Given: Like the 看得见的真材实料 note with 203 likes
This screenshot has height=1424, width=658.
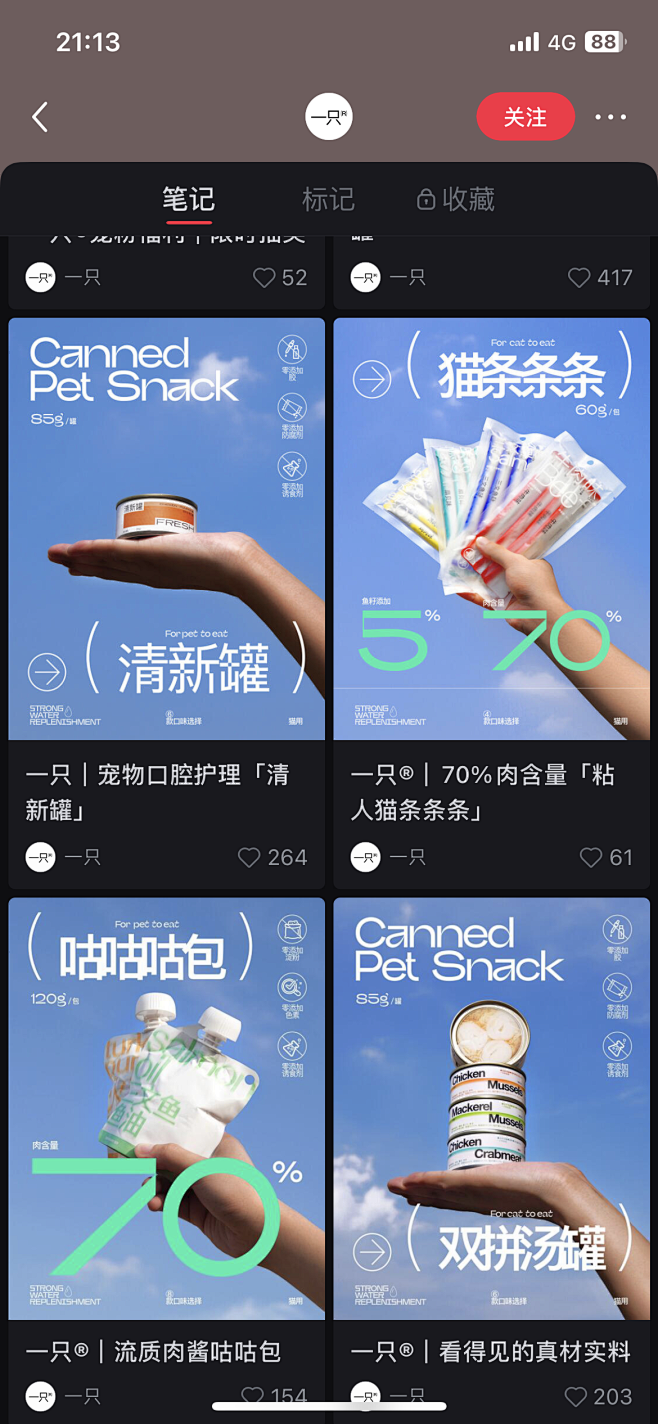Looking at the screenshot, I should 576,1396.
